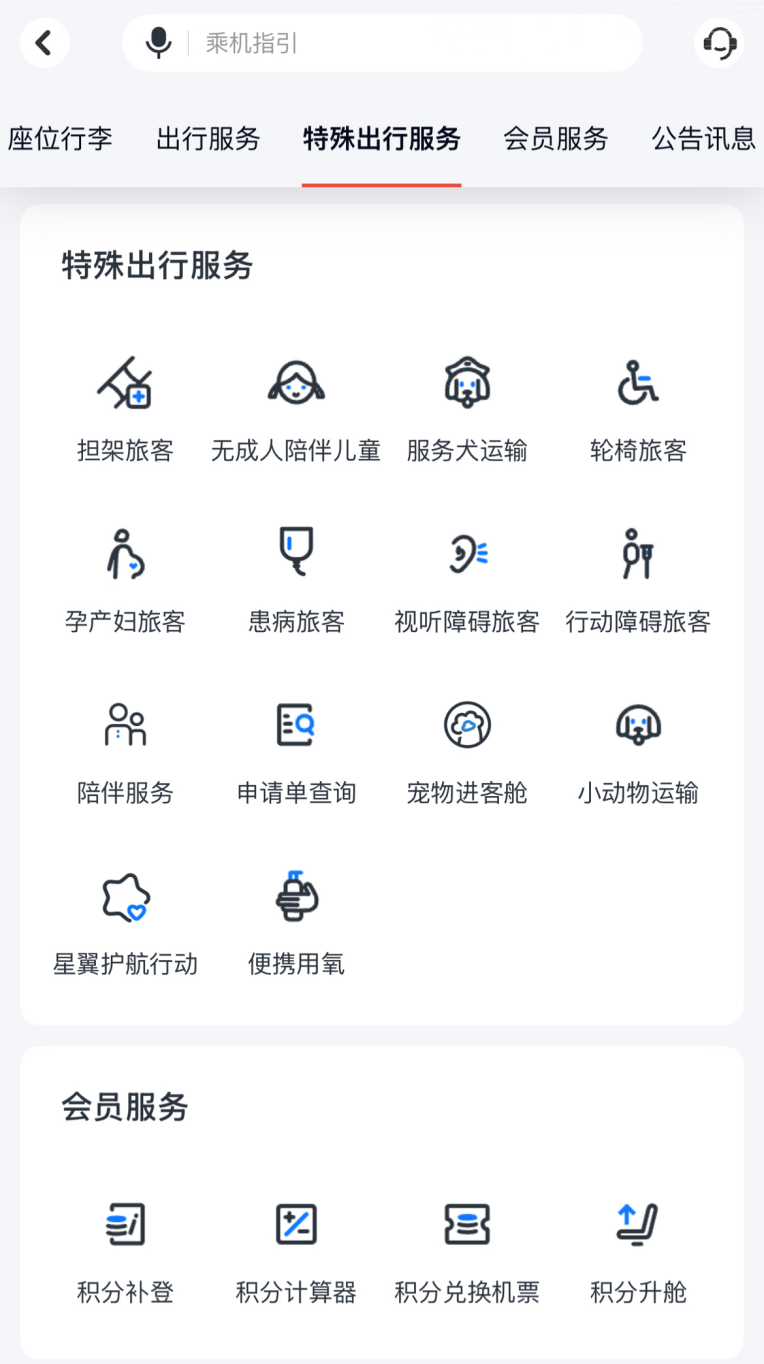
Task: Open 宠物进客舱 service
Action: tap(467, 752)
